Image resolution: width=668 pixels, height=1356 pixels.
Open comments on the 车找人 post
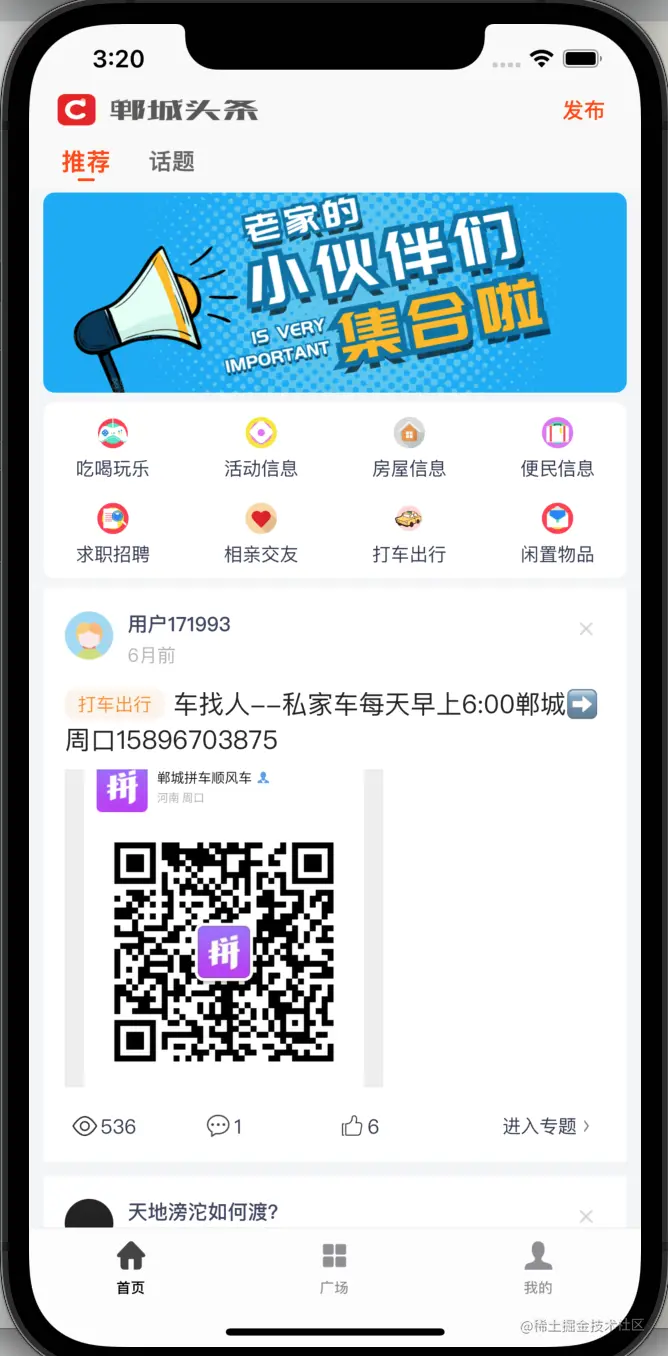click(x=224, y=1126)
